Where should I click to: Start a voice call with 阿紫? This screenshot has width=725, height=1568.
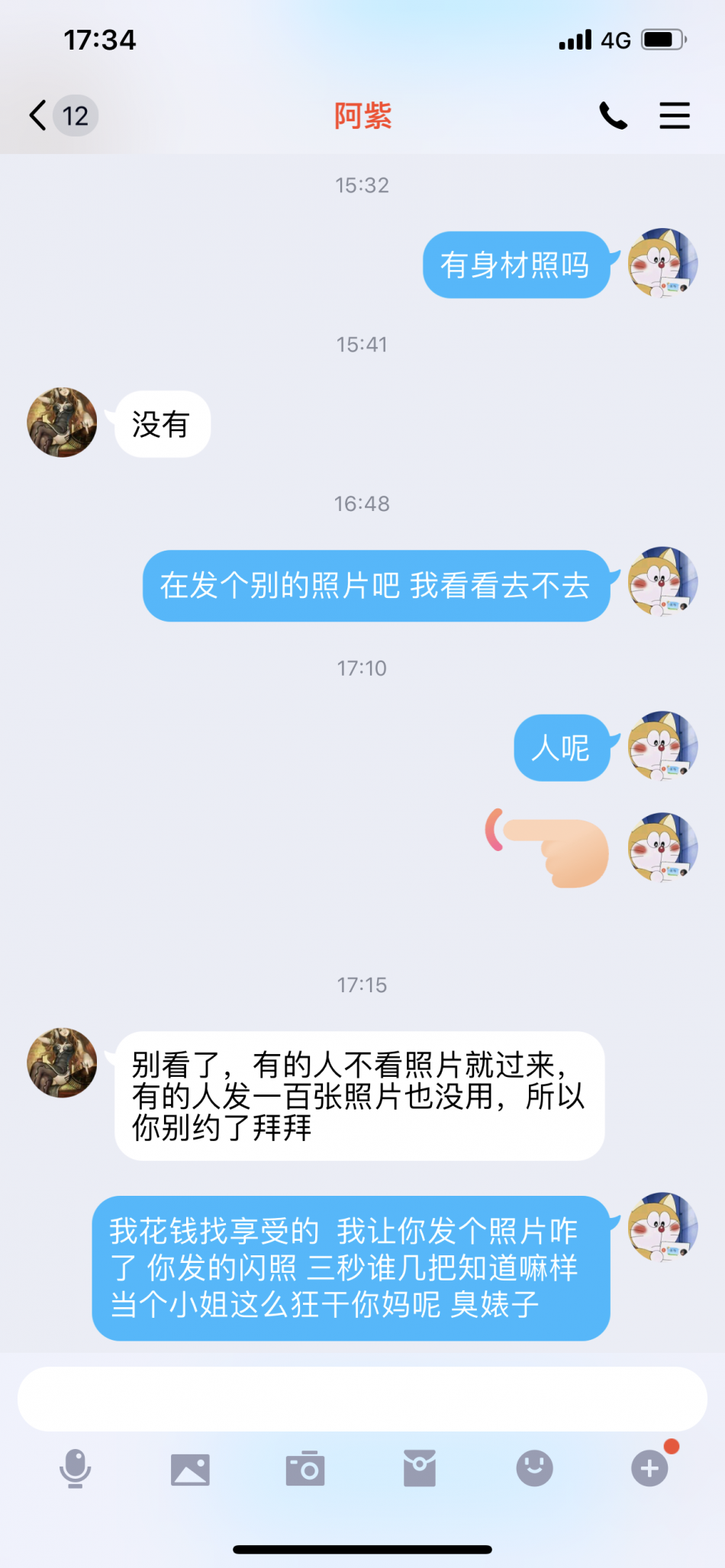pos(613,116)
